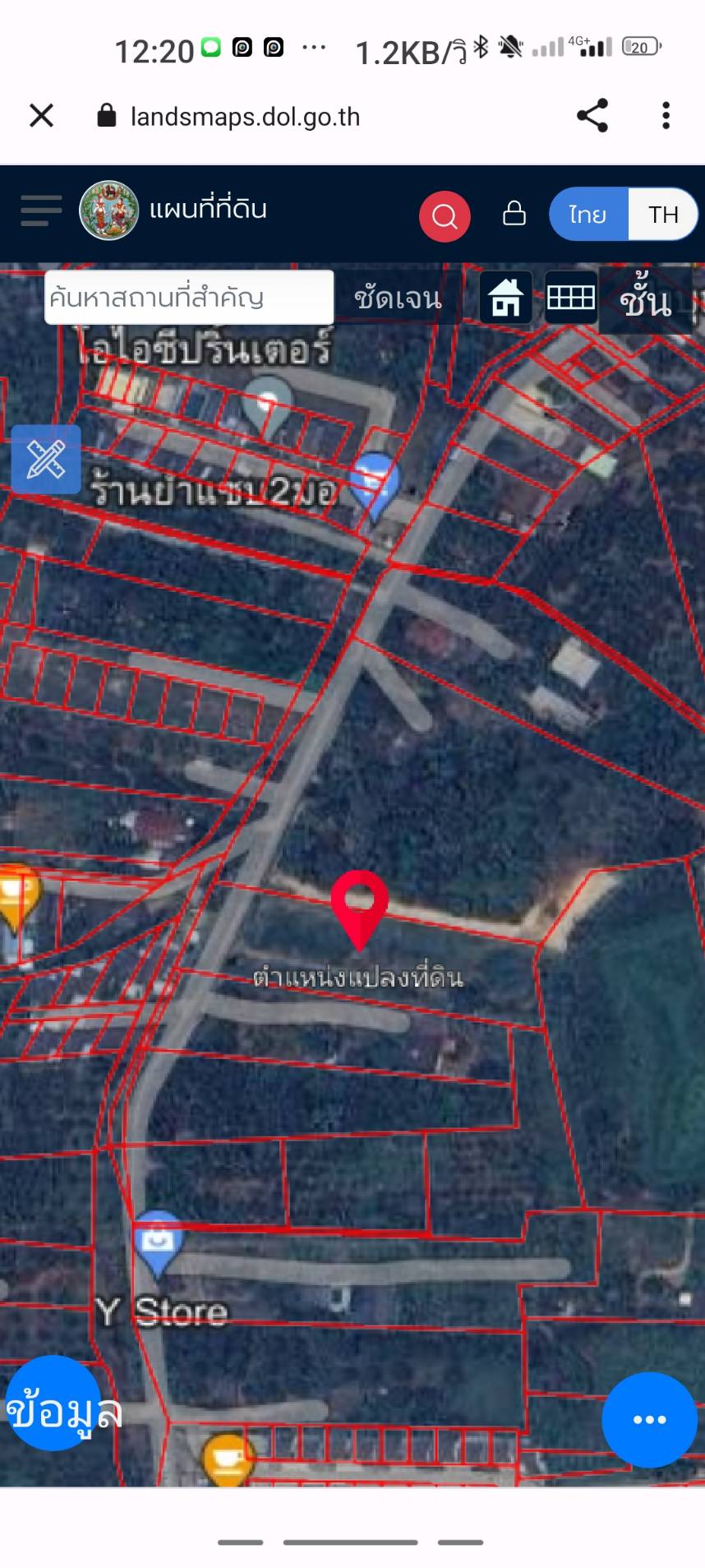Open the measuring ruler tool
Image resolution: width=705 pixels, height=1568 pixels.
[x=46, y=460]
